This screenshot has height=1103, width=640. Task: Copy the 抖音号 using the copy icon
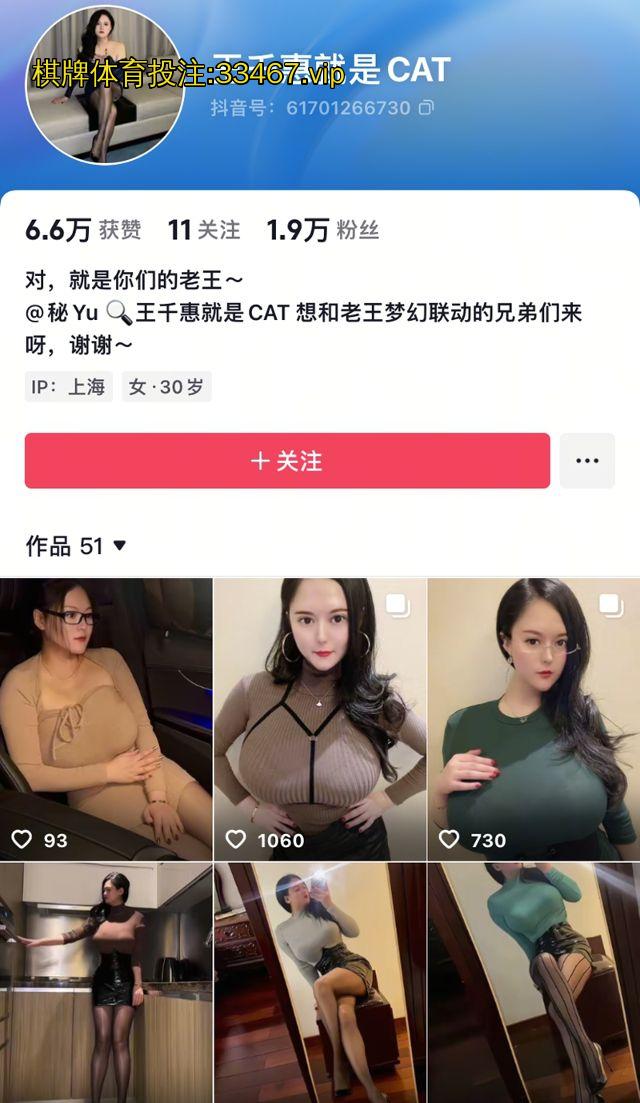click(426, 107)
